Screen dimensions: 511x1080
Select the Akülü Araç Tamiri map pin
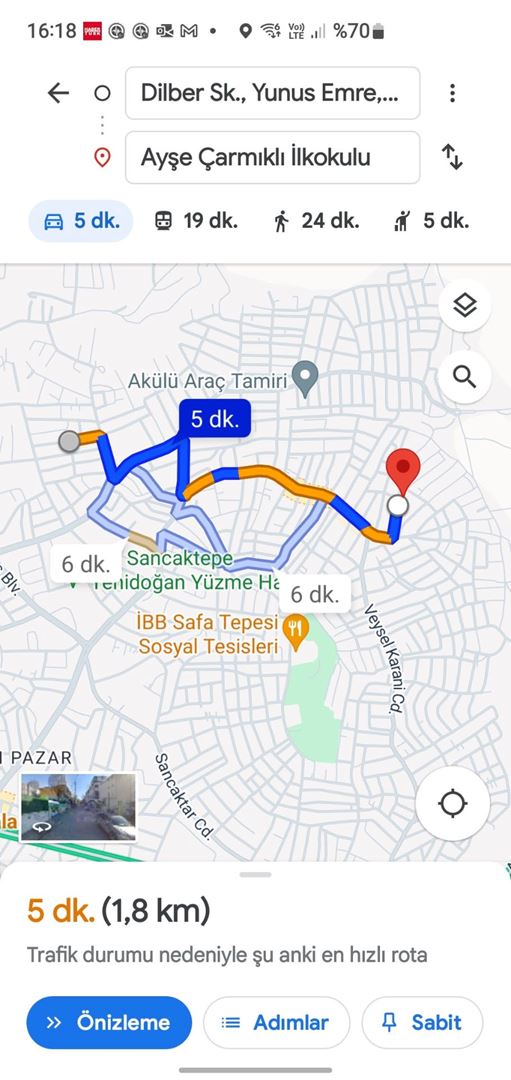coord(305,377)
